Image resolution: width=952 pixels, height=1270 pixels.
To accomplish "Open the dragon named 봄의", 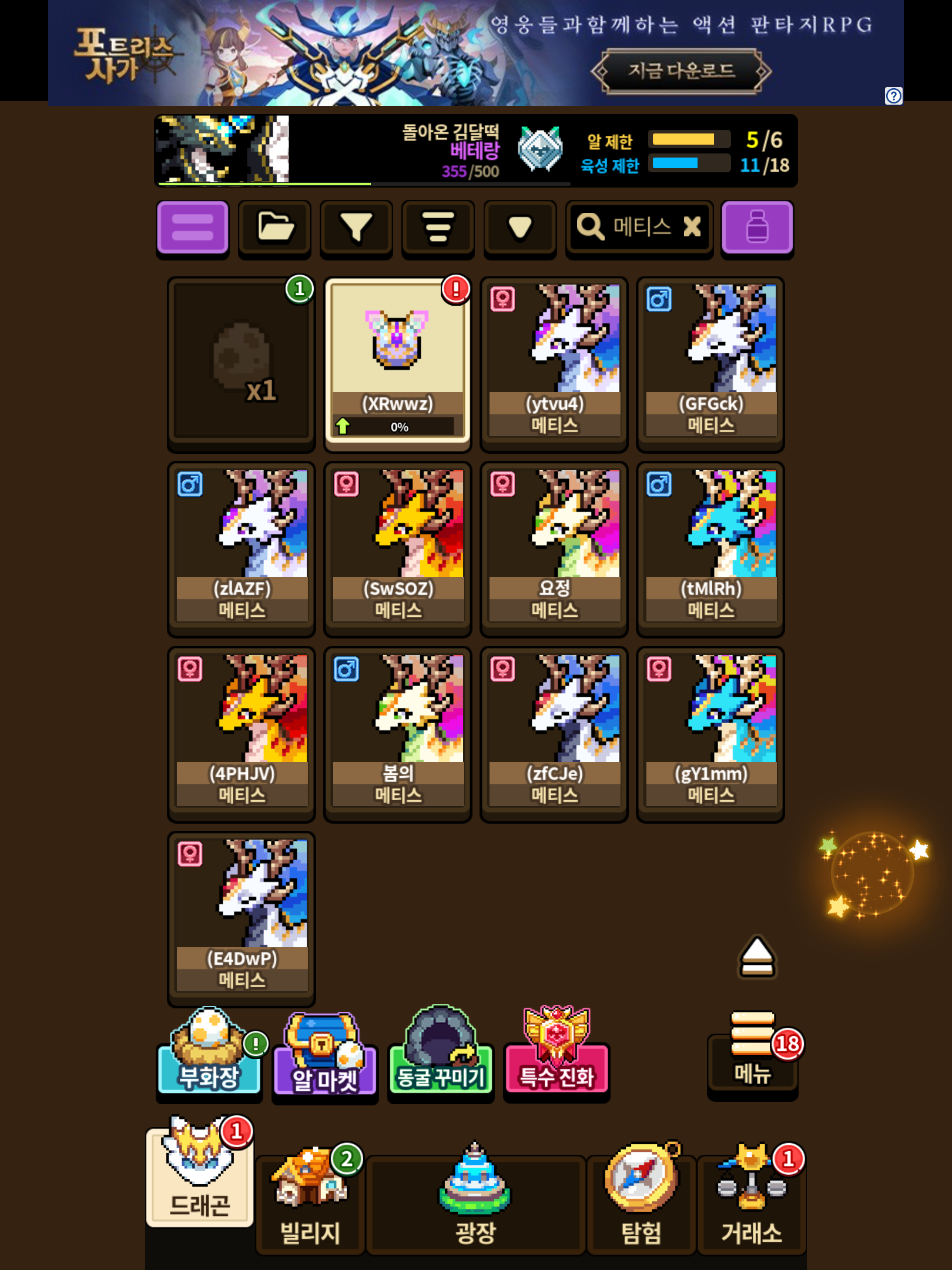I will pyautogui.click(x=398, y=733).
